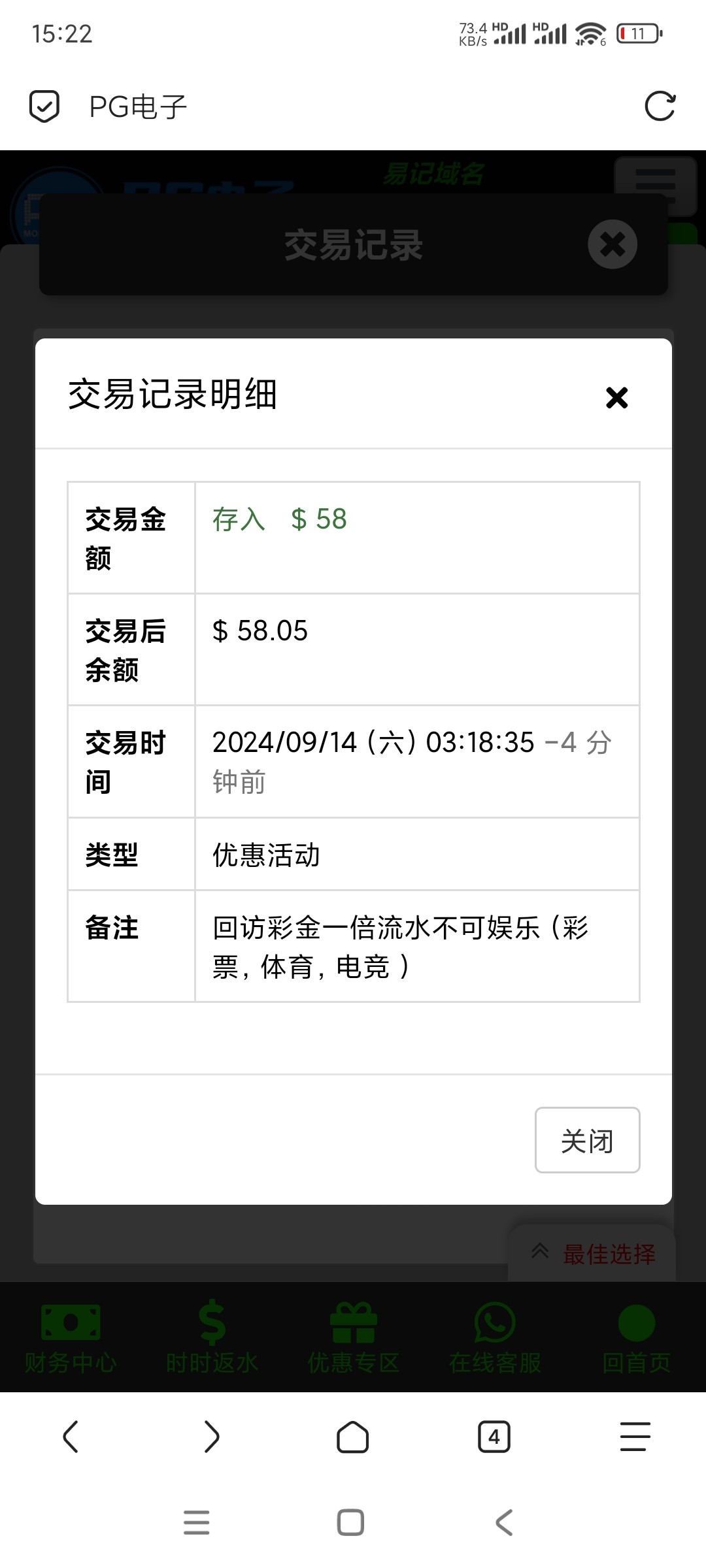Go to 时时返水
The height and width of the screenshot is (1568, 706).
(212, 1337)
